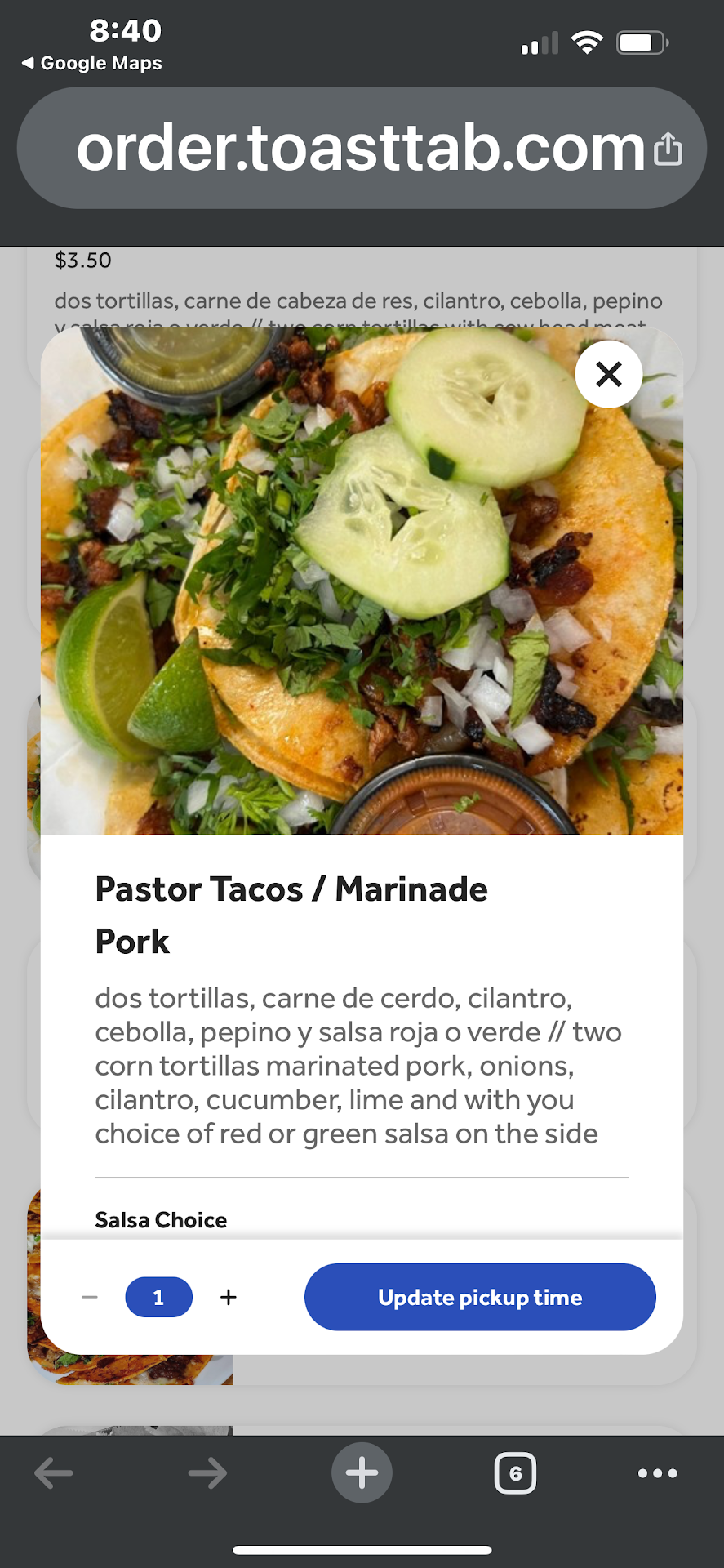The width and height of the screenshot is (724, 1568).
Task: Increase the taco quantity by one
Action: (229, 1297)
